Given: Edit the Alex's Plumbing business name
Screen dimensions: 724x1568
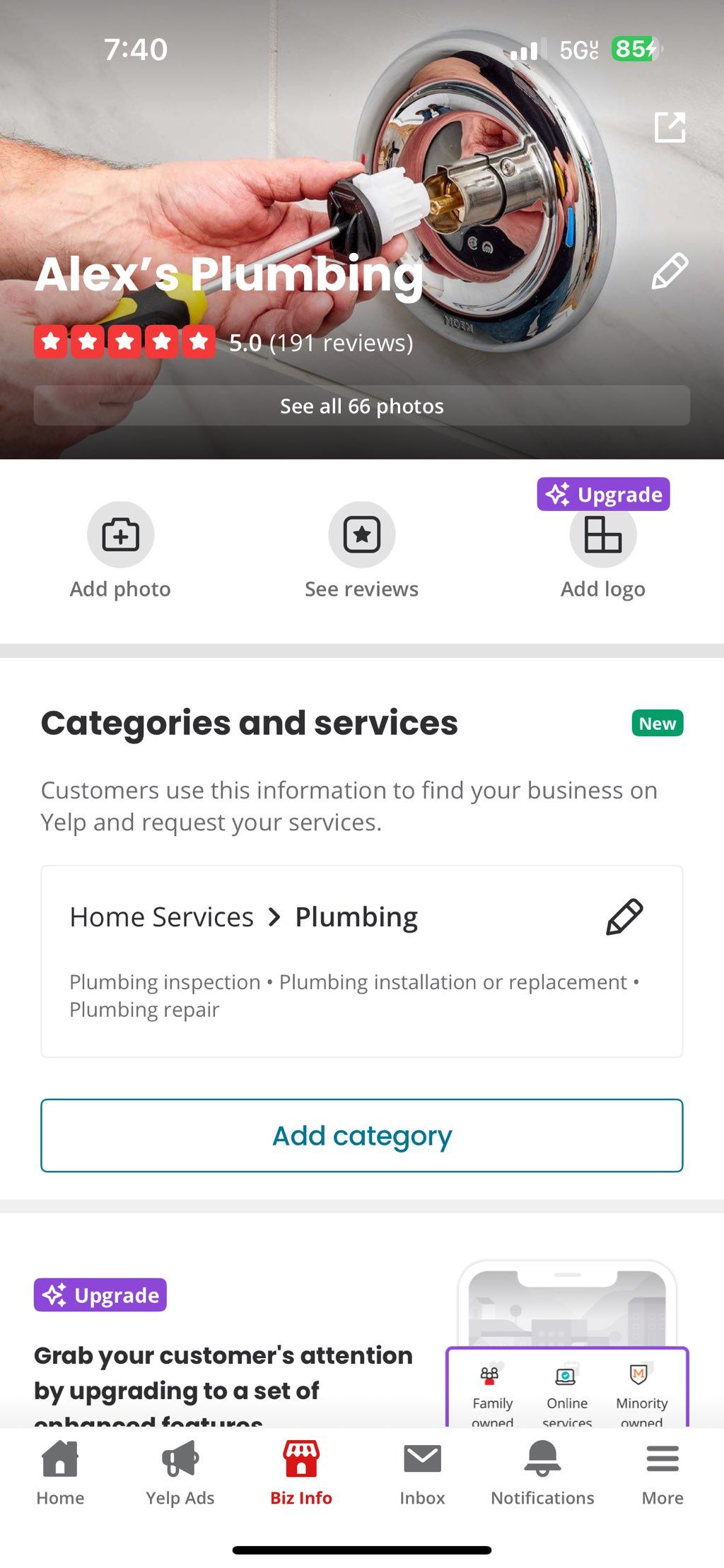Looking at the screenshot, I should coord(669,271).
